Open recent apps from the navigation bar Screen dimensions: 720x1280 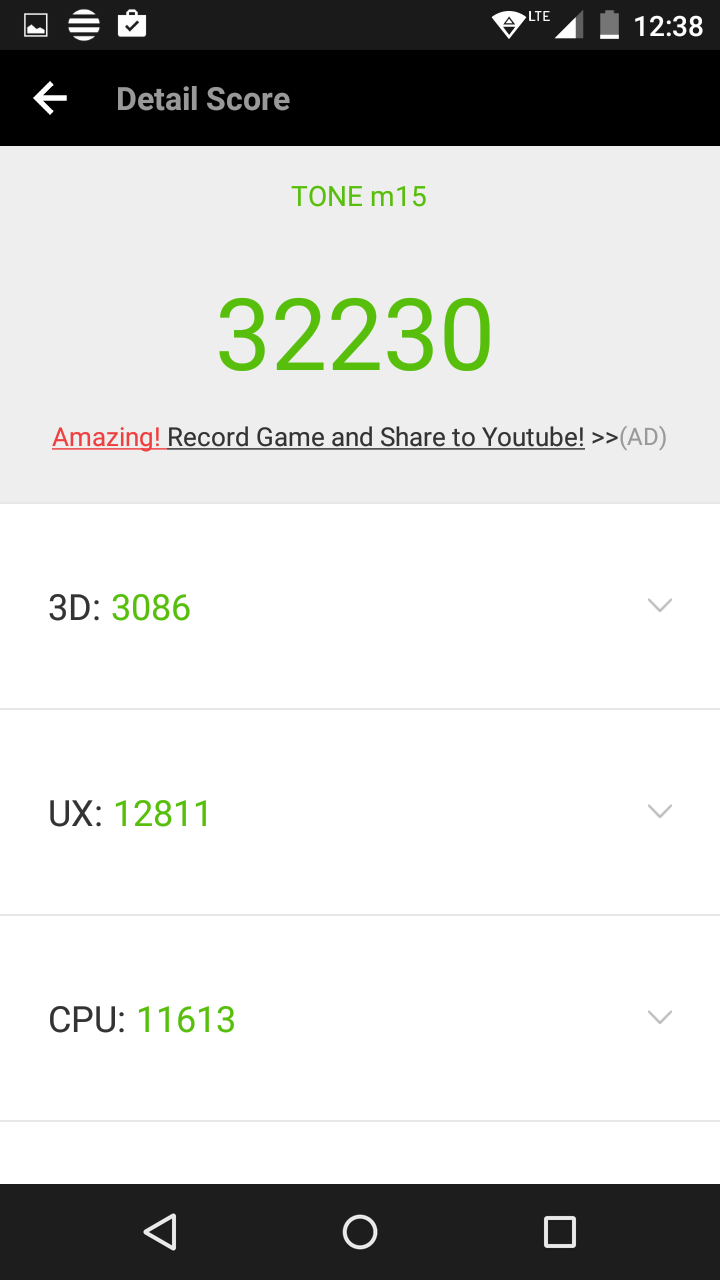pyautogui.click(x=560, y=1232)
